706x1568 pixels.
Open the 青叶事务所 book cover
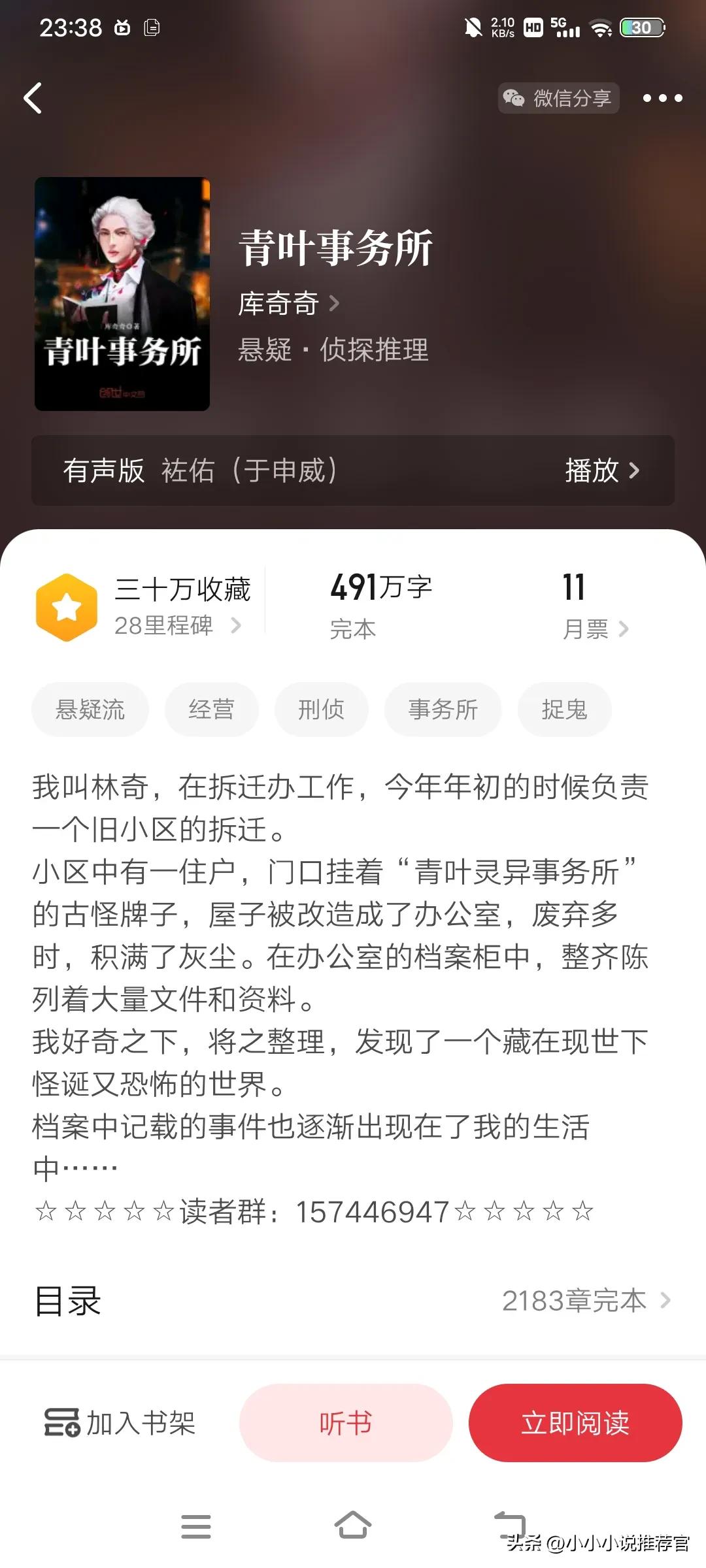coord(122,294)
